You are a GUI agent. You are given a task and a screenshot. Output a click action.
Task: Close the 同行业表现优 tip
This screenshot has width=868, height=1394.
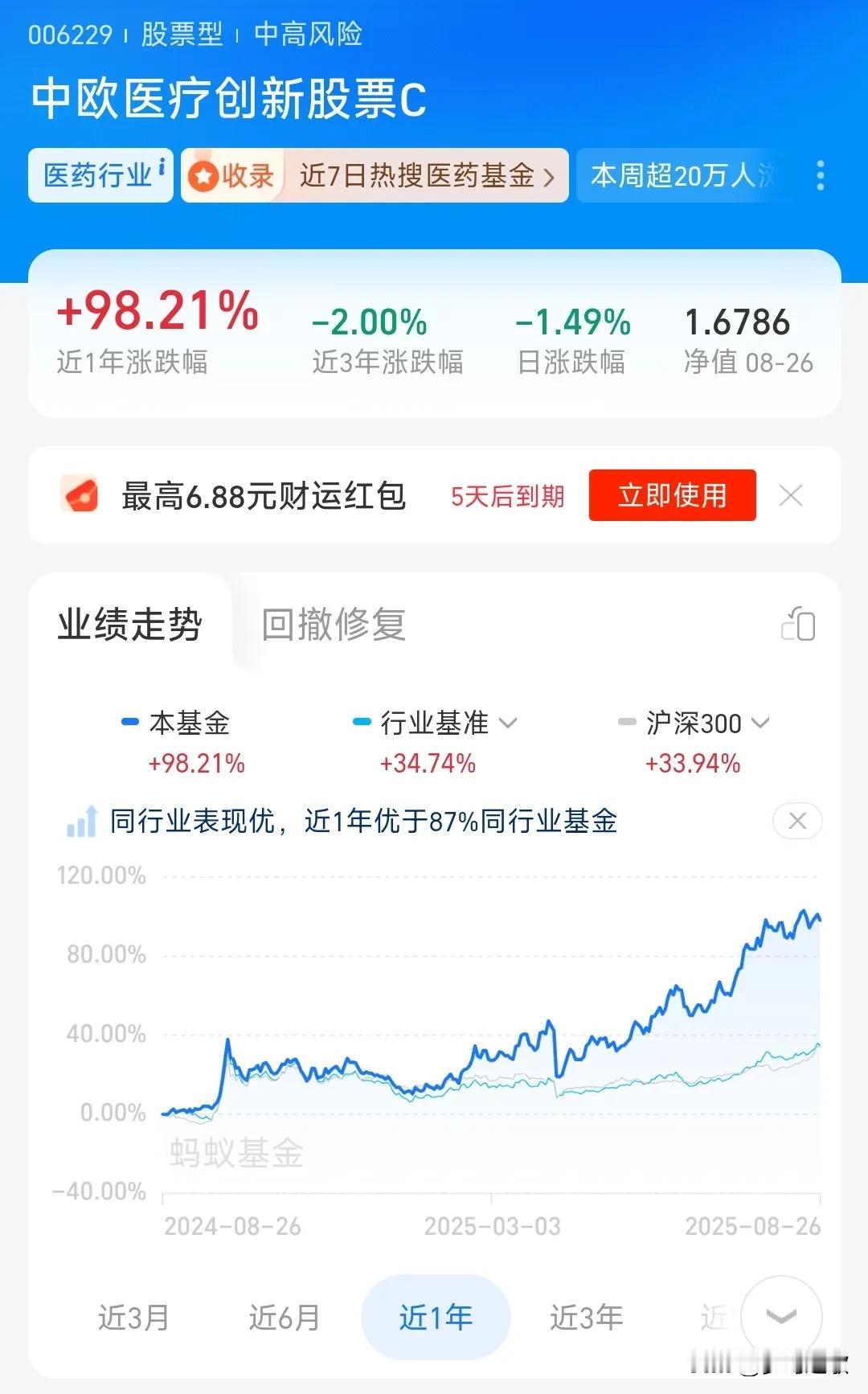[x=797, y=821]
